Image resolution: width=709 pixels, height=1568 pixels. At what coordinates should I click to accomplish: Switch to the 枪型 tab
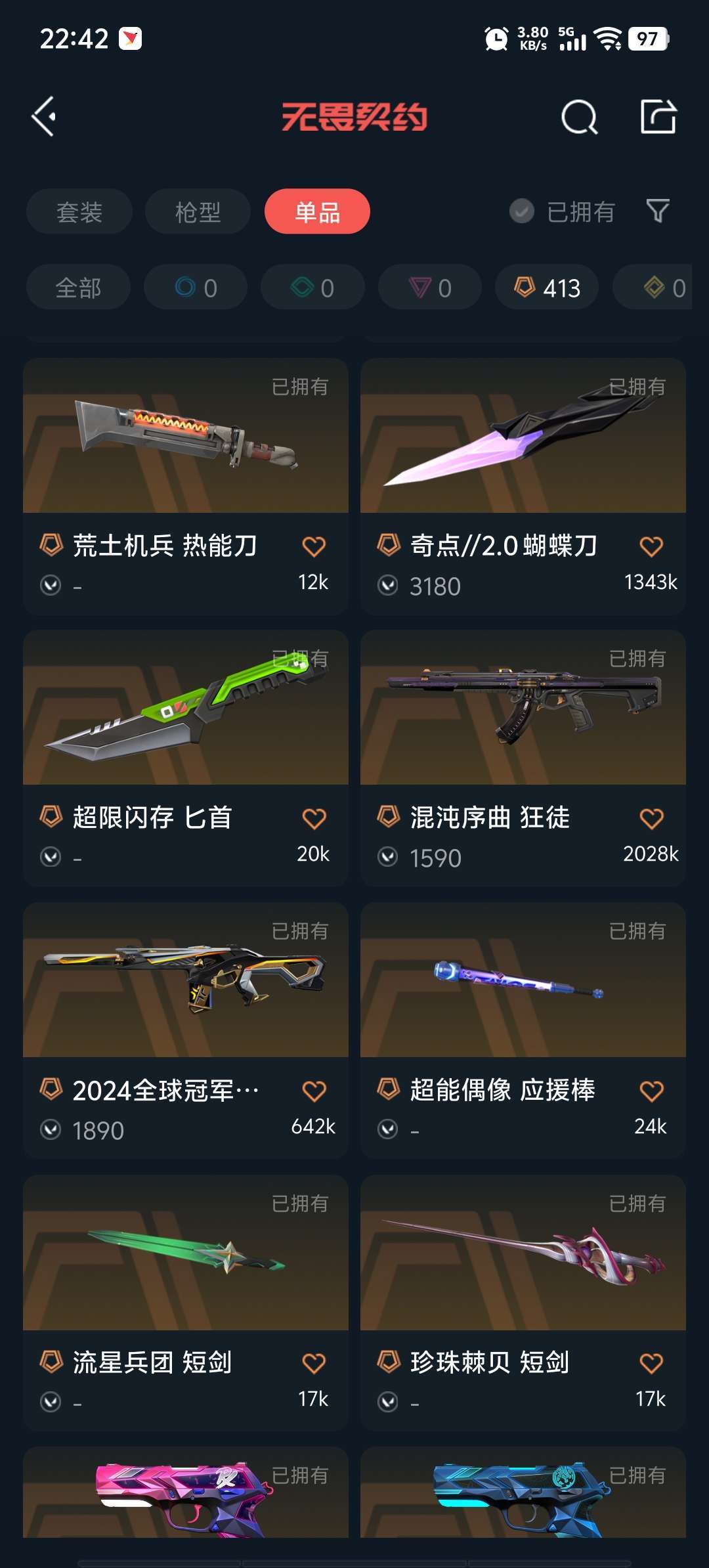coord(198,211)
